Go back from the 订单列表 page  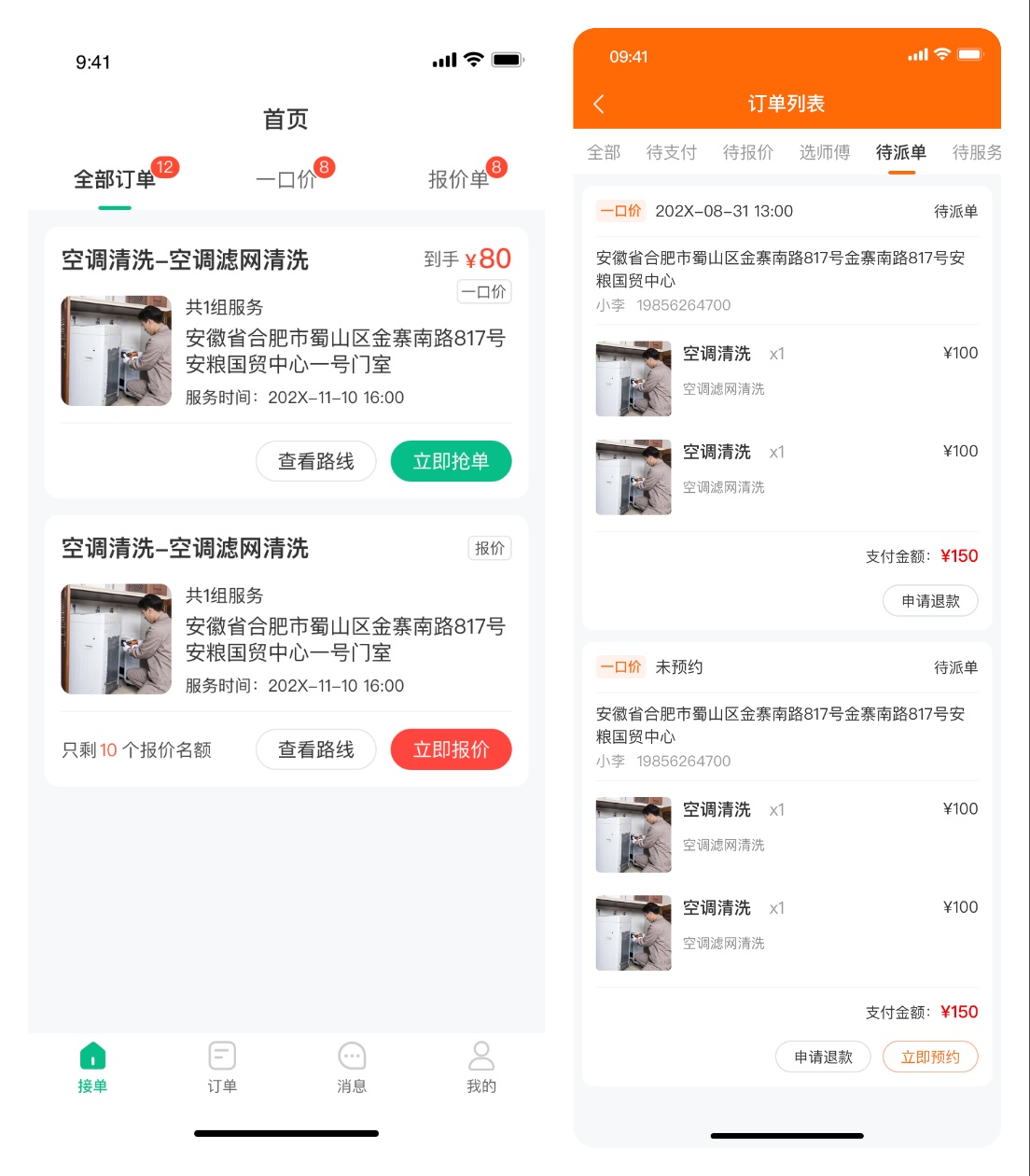[599, 104]
